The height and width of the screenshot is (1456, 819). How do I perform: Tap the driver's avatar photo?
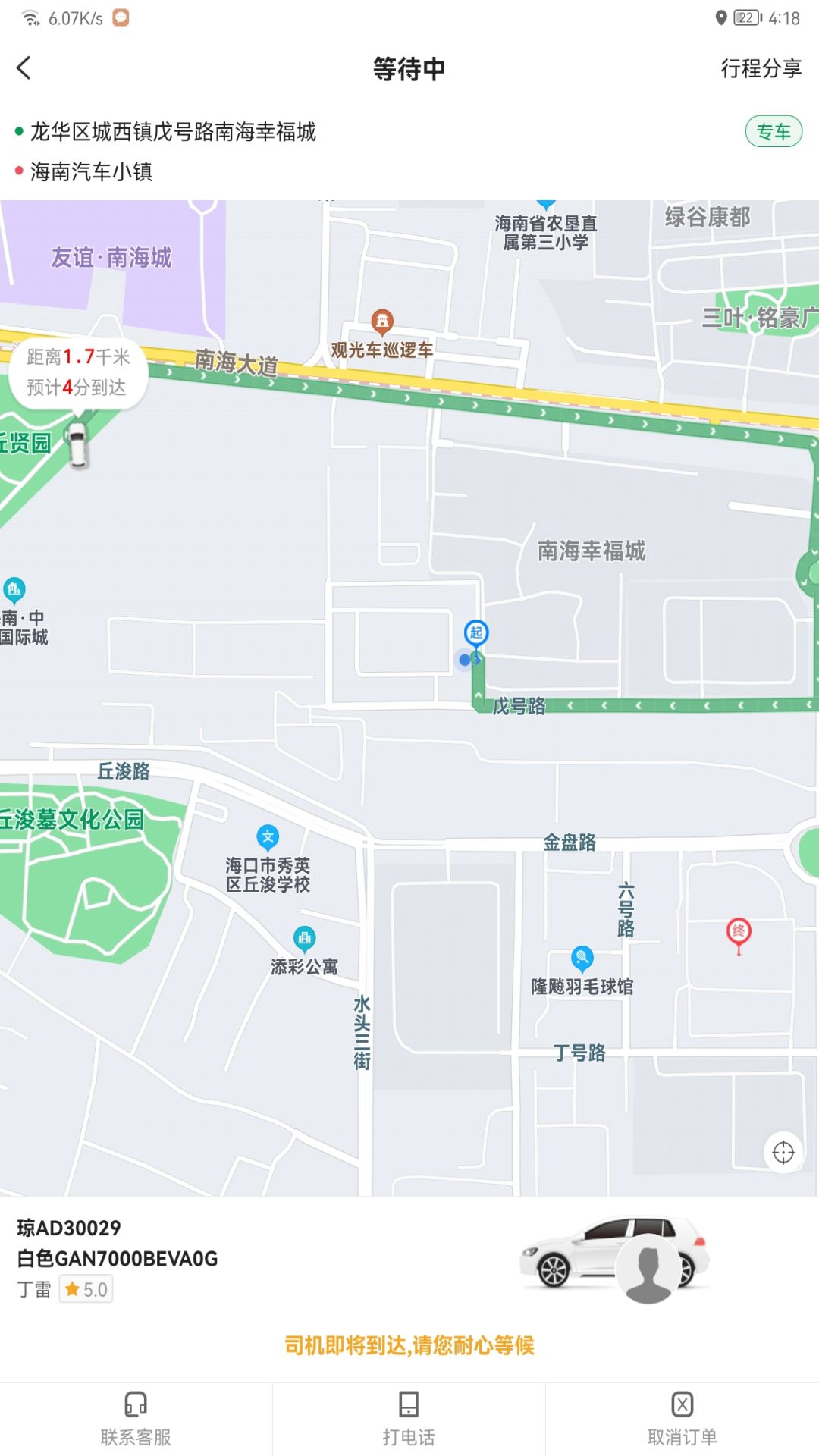click(648, 1268)
